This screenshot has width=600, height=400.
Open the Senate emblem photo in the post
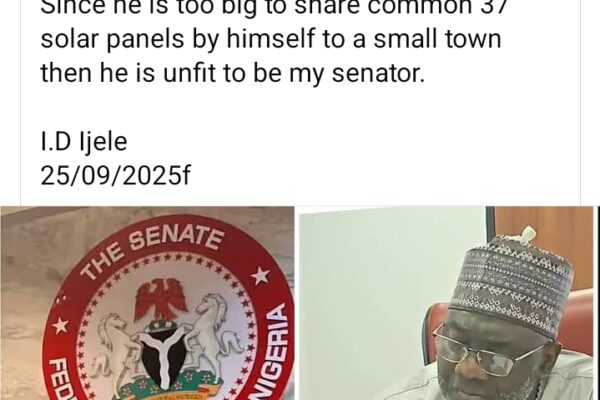coord(147,303)
